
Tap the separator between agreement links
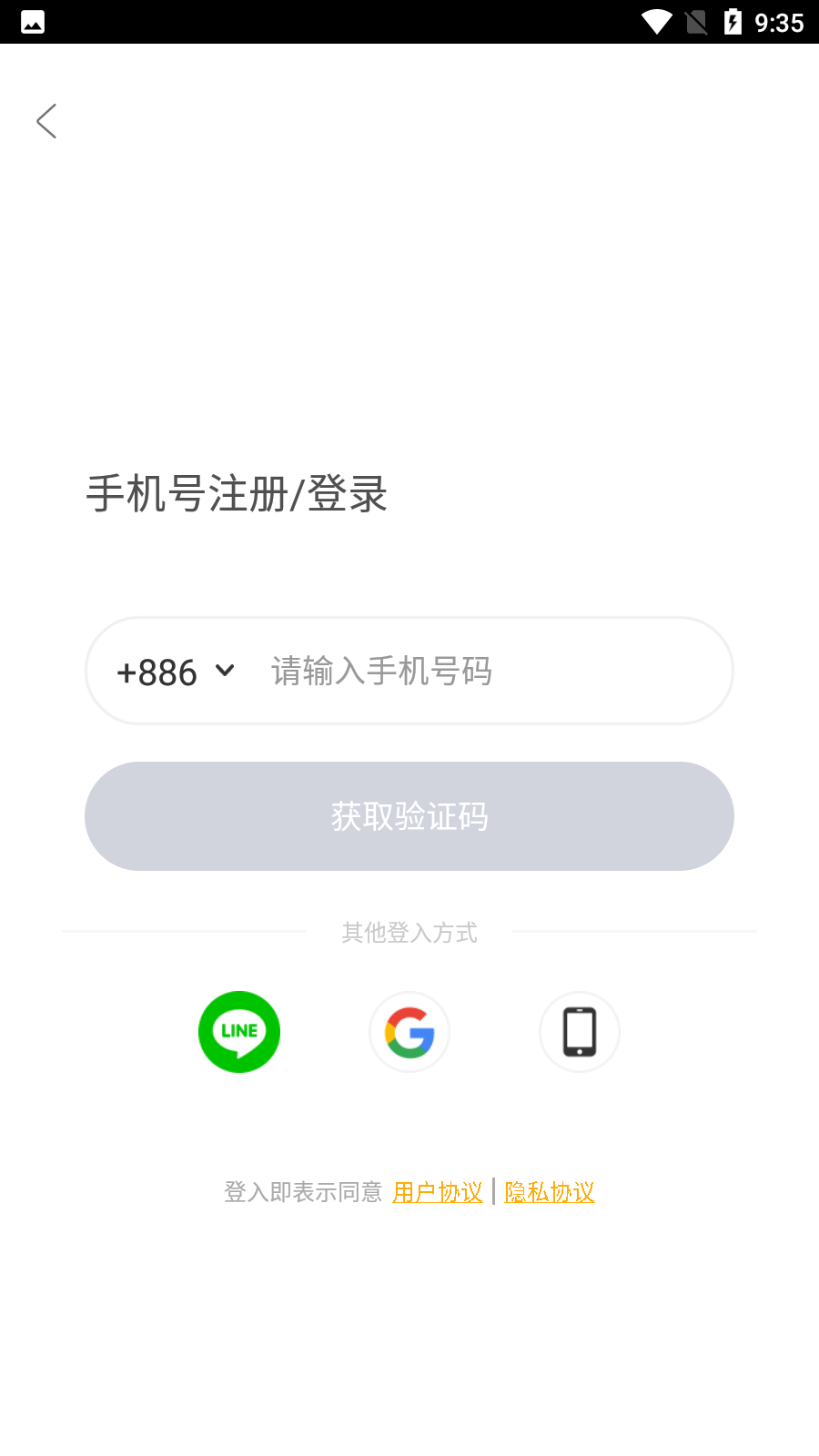[492, 1189]
